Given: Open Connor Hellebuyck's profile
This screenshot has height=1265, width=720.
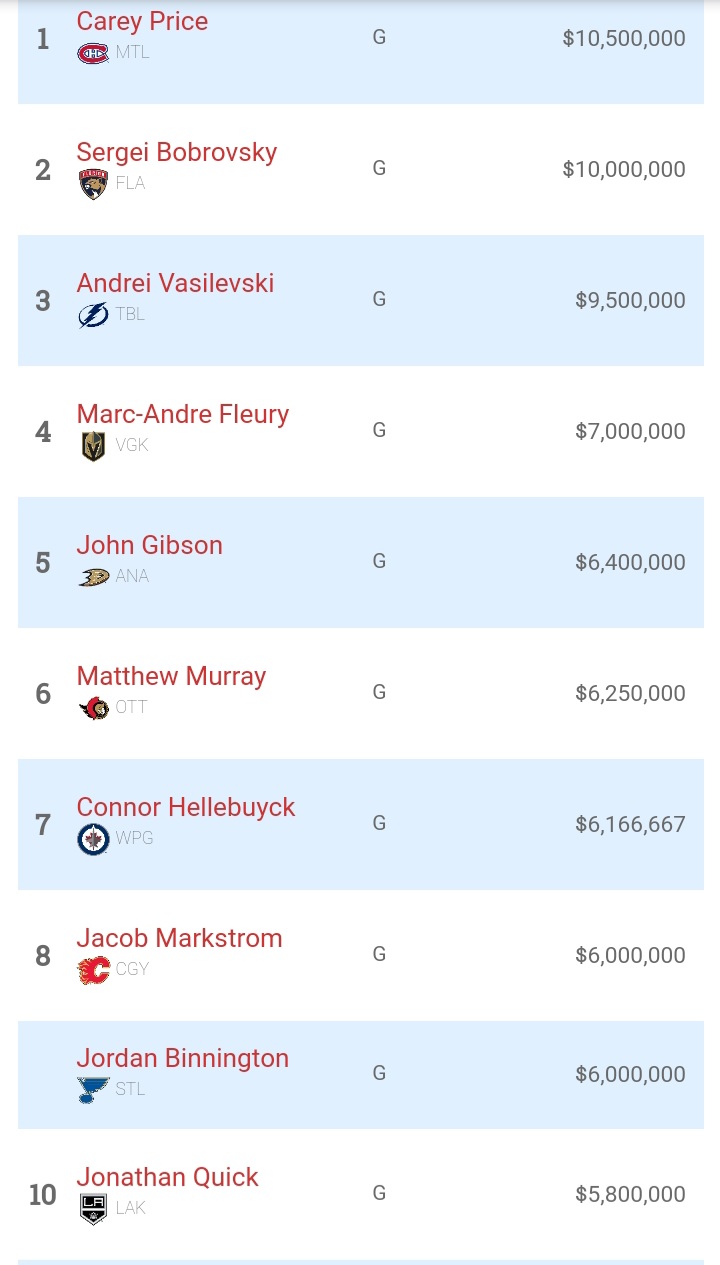Looking at the screenshot, I should (186, 807).
